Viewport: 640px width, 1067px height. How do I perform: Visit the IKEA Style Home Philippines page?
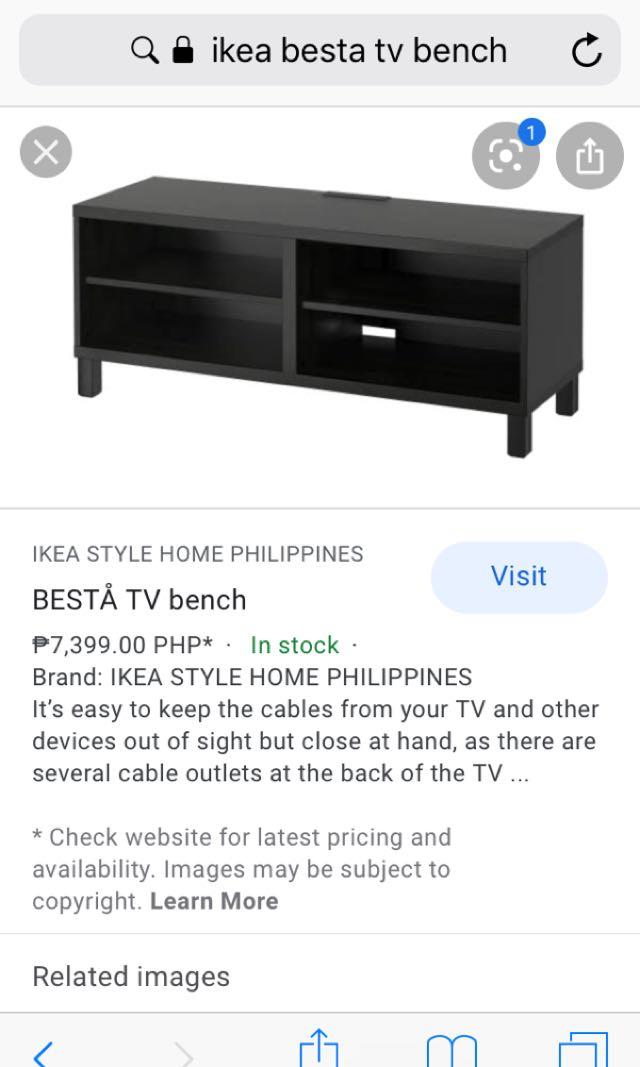point(519,576)
